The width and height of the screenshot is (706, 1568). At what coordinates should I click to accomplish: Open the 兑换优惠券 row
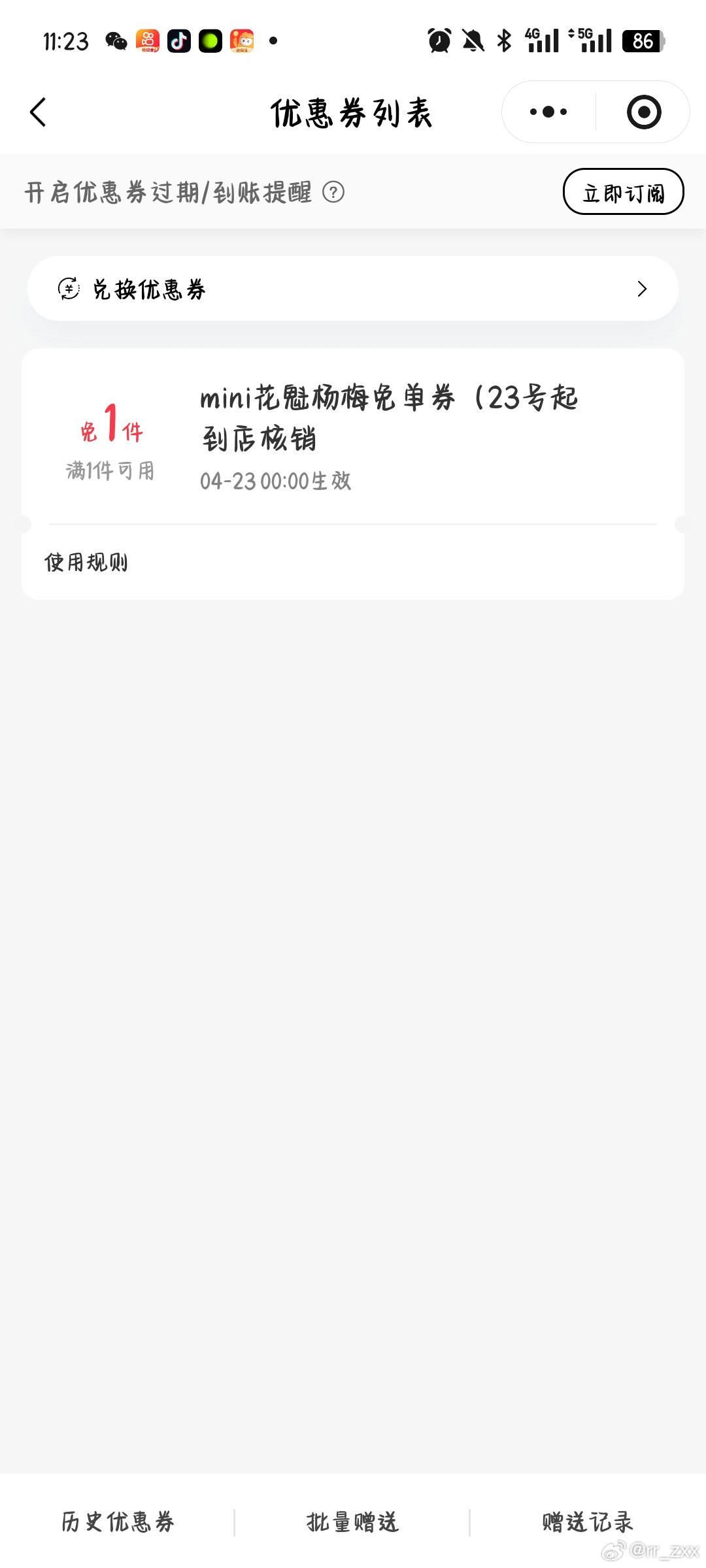pyautogui.click(x=353, y=289)
